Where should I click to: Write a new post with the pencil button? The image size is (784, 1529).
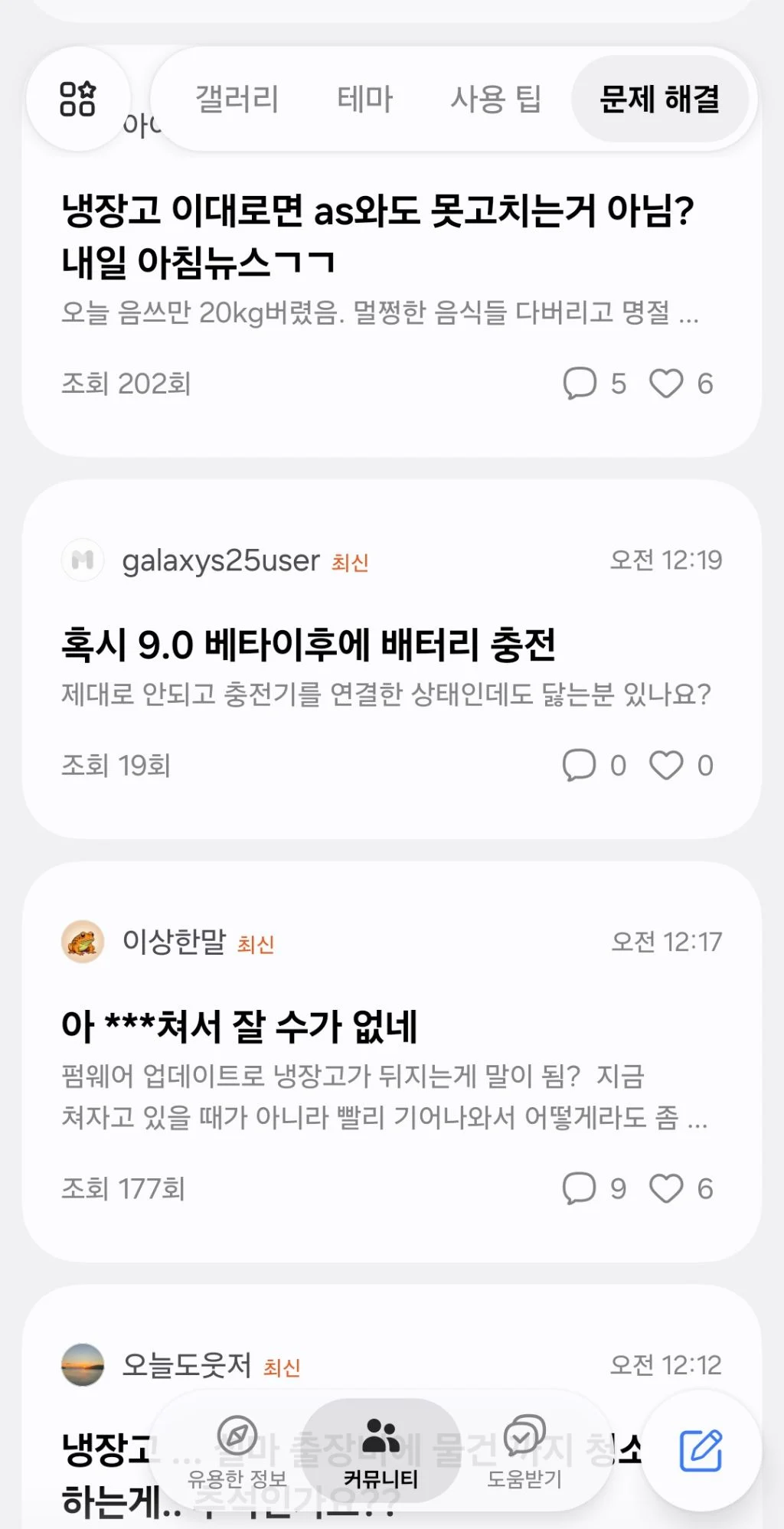pyautogui.click(x=701, y=1450)
